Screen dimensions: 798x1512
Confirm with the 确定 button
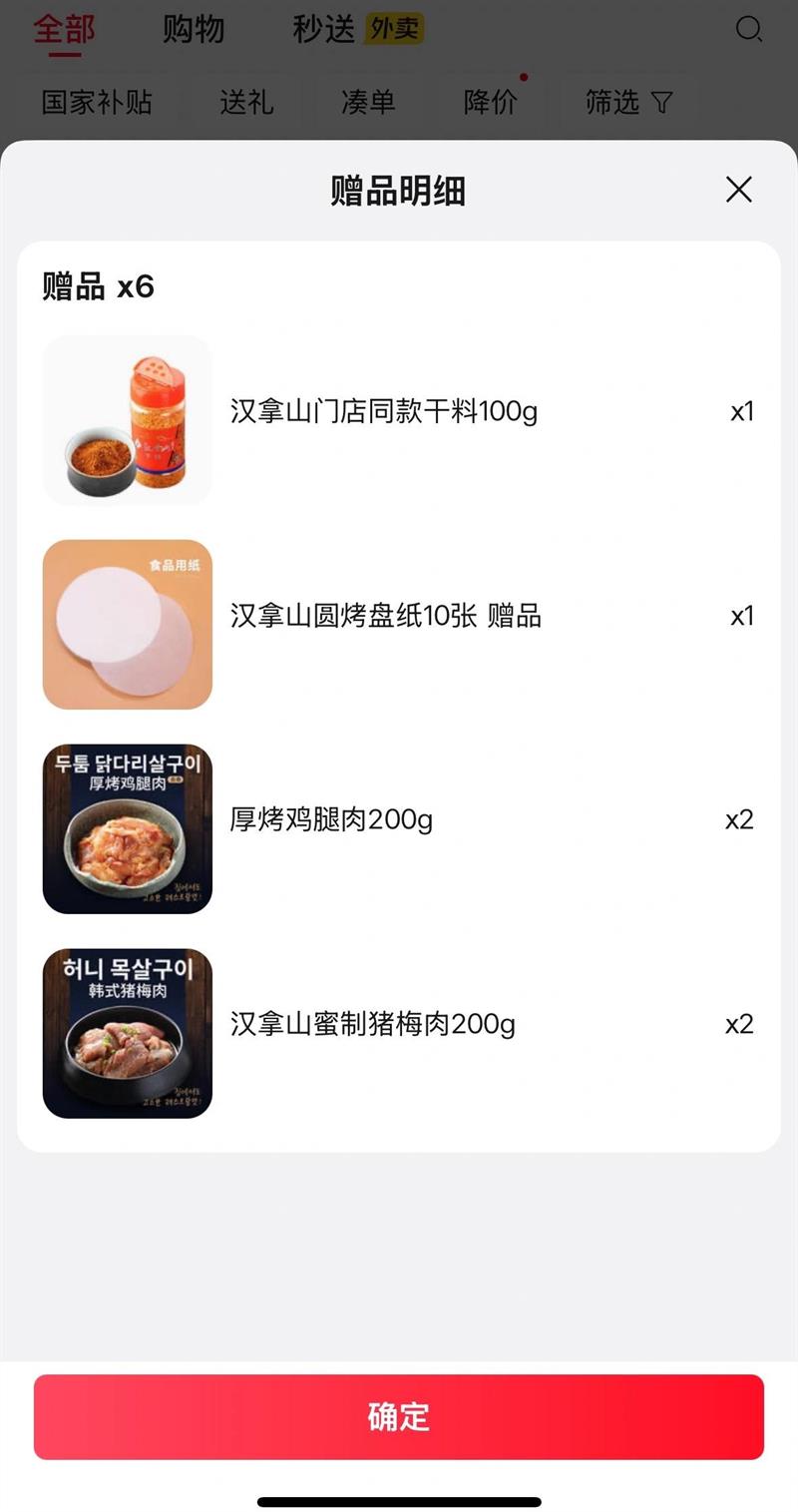(399, 1416)
